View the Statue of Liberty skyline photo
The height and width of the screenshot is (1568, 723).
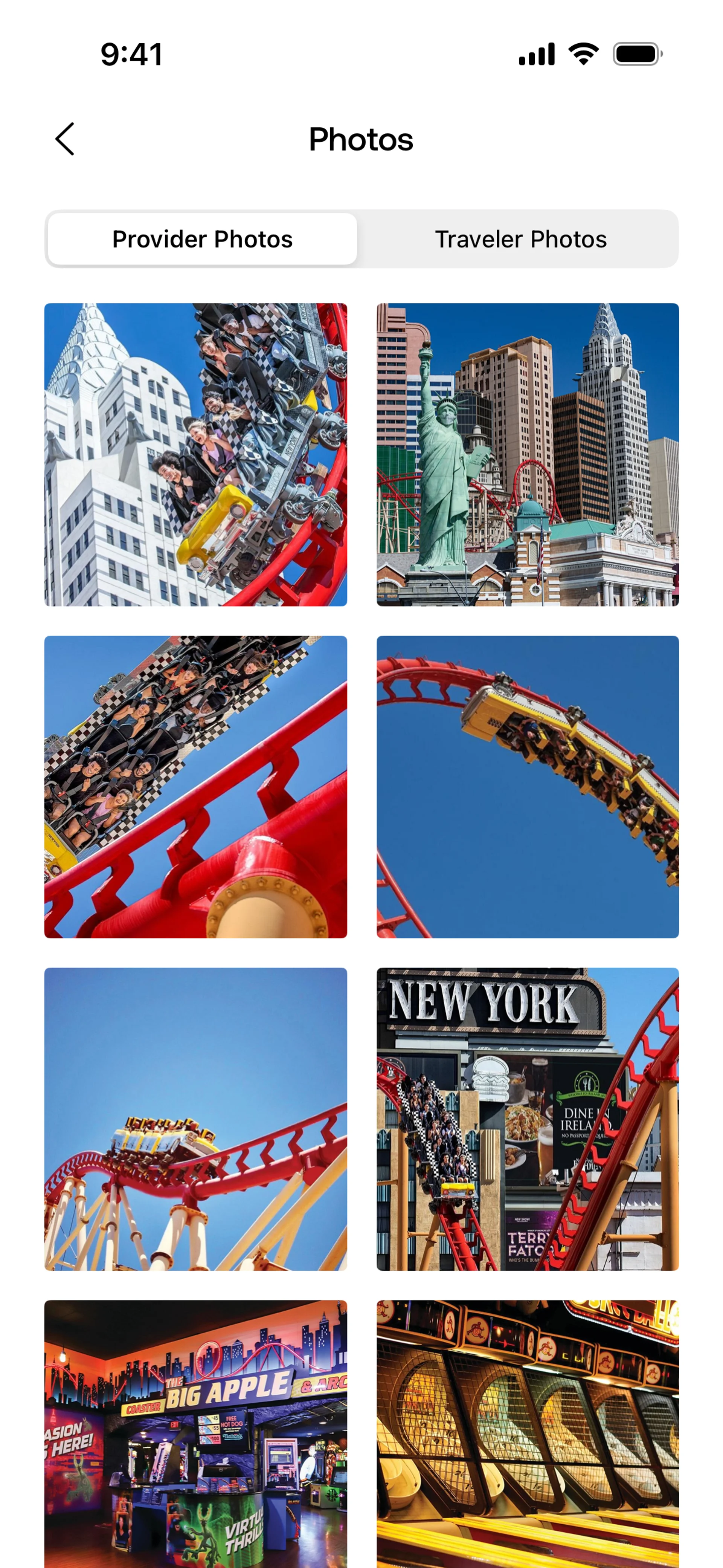click(527, 455)
